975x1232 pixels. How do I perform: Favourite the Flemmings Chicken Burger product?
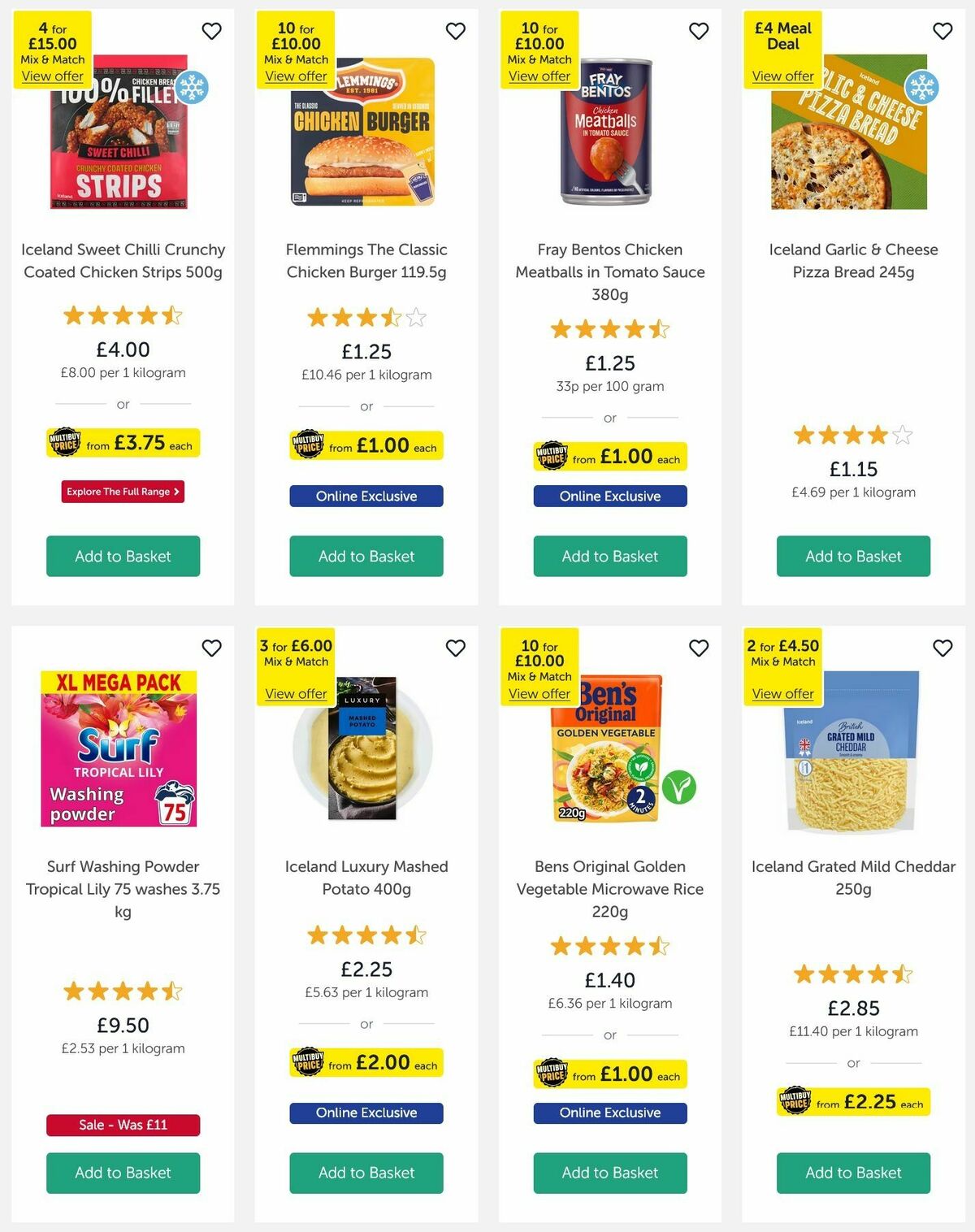456,31
